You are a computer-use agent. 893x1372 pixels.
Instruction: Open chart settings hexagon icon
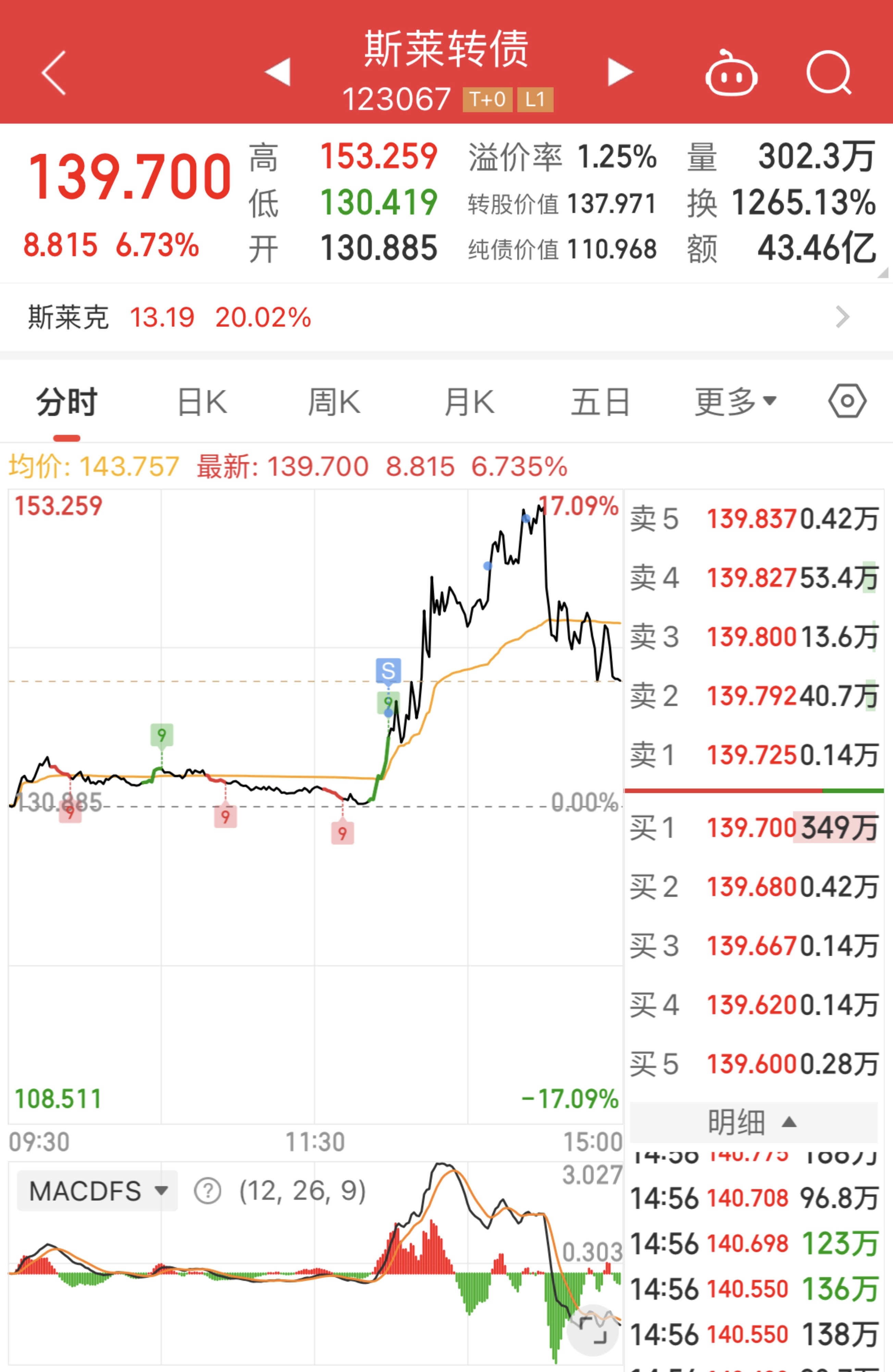(847, 401)
